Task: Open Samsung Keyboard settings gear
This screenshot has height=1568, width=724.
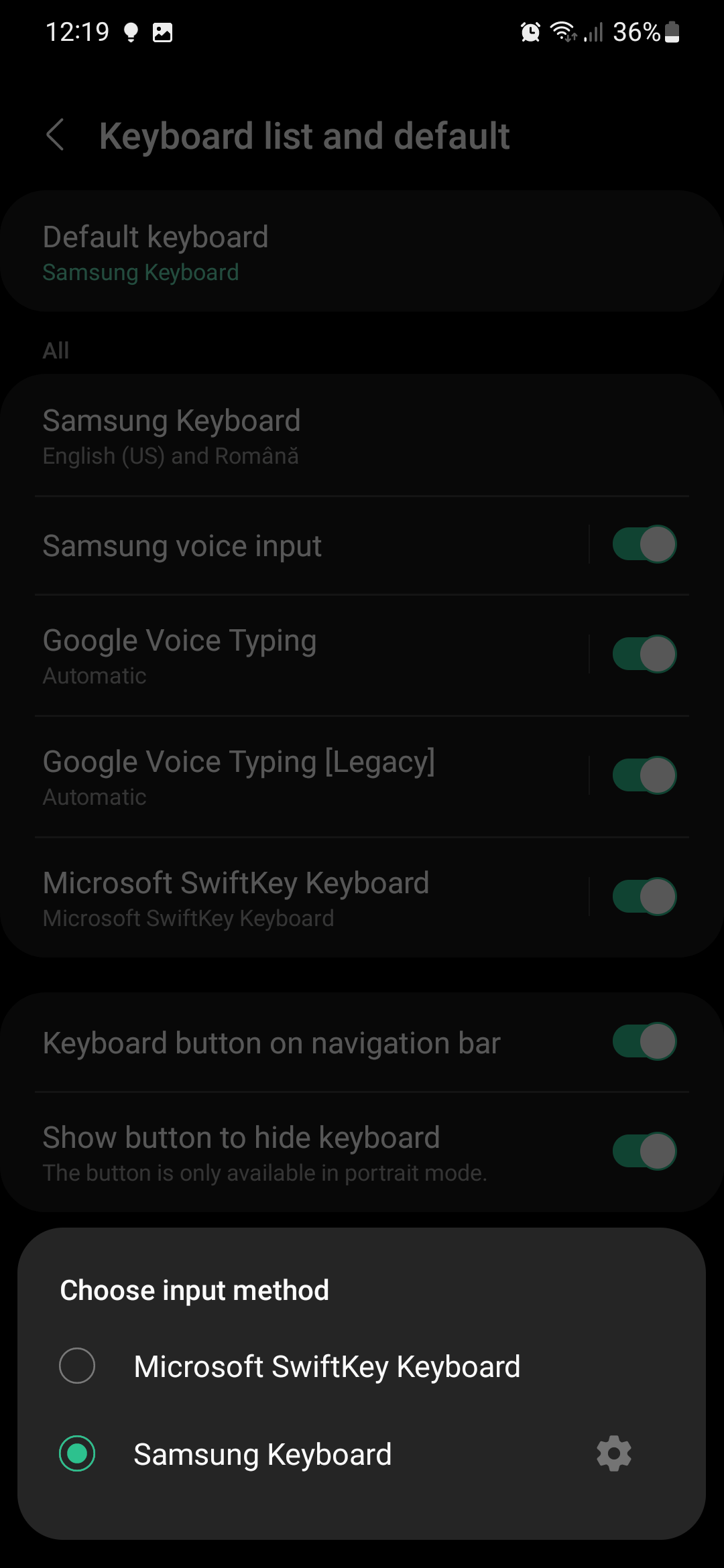Action: (614, 1453)
